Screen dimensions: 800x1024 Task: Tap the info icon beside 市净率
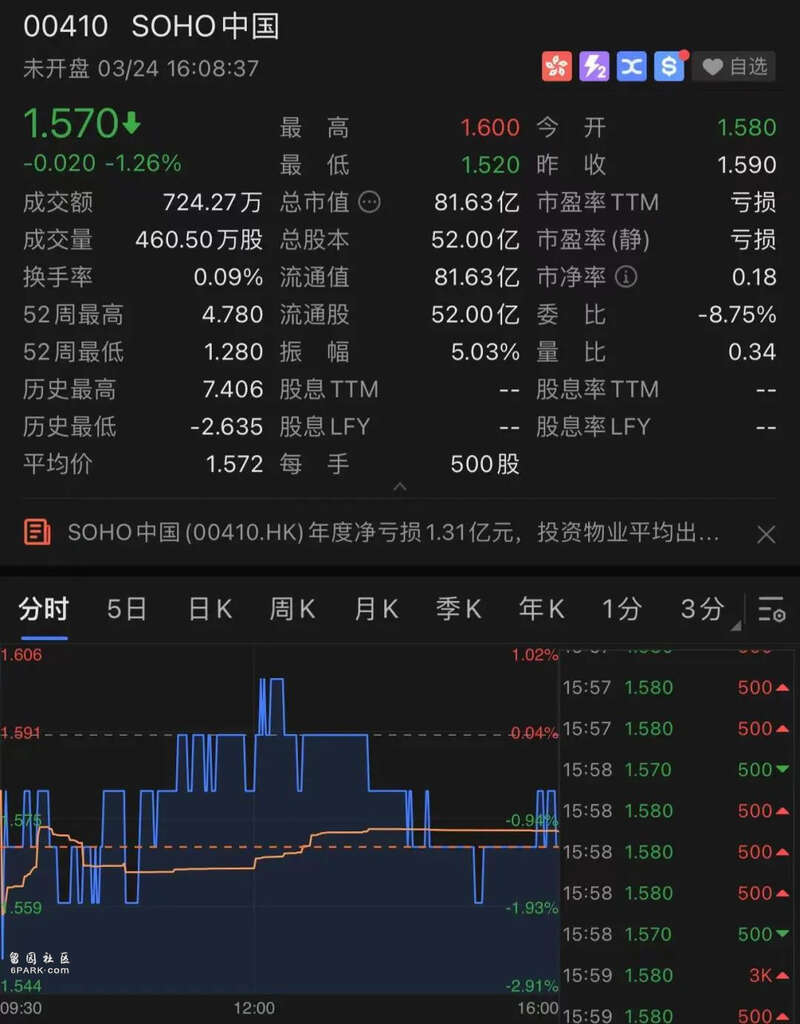626,277
